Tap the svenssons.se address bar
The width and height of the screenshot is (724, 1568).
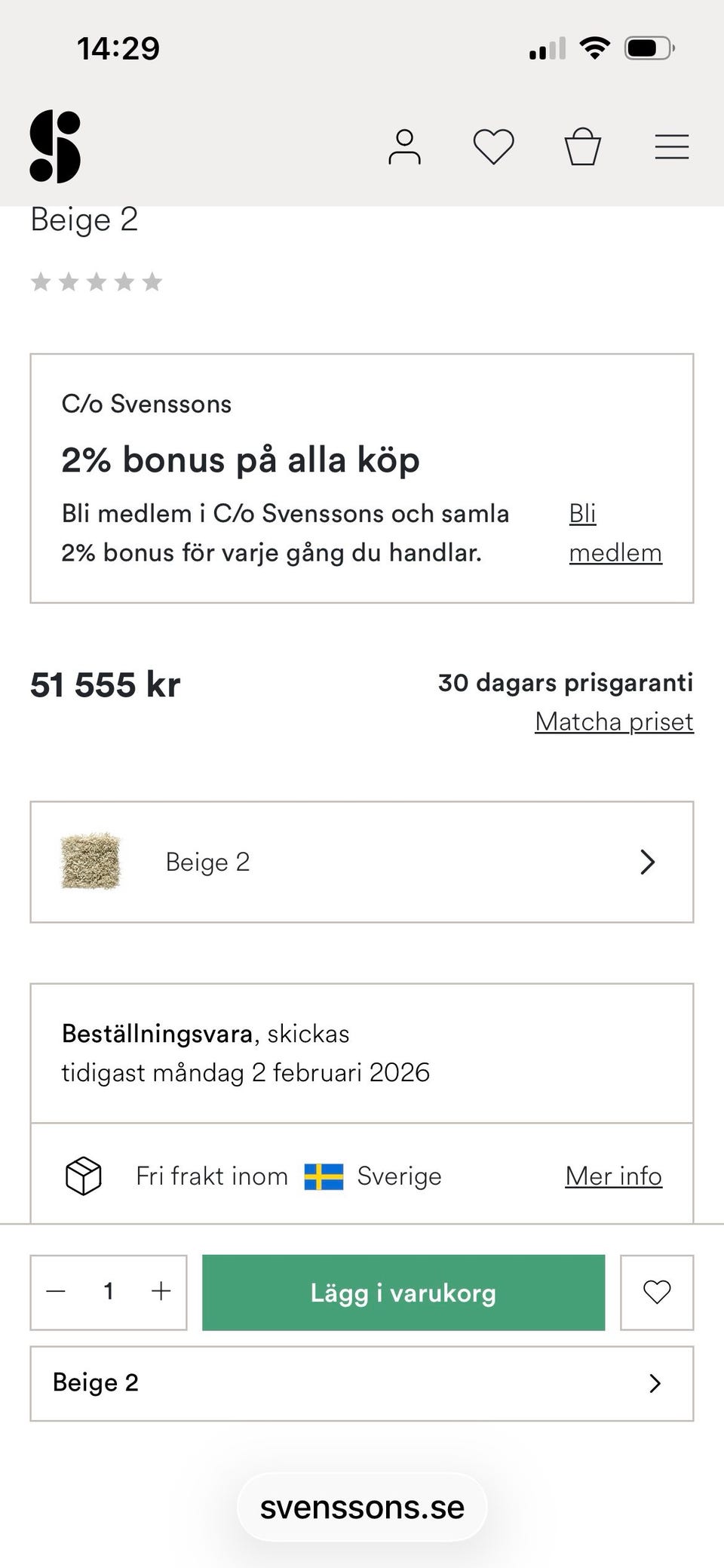[x=361, y=1507]
